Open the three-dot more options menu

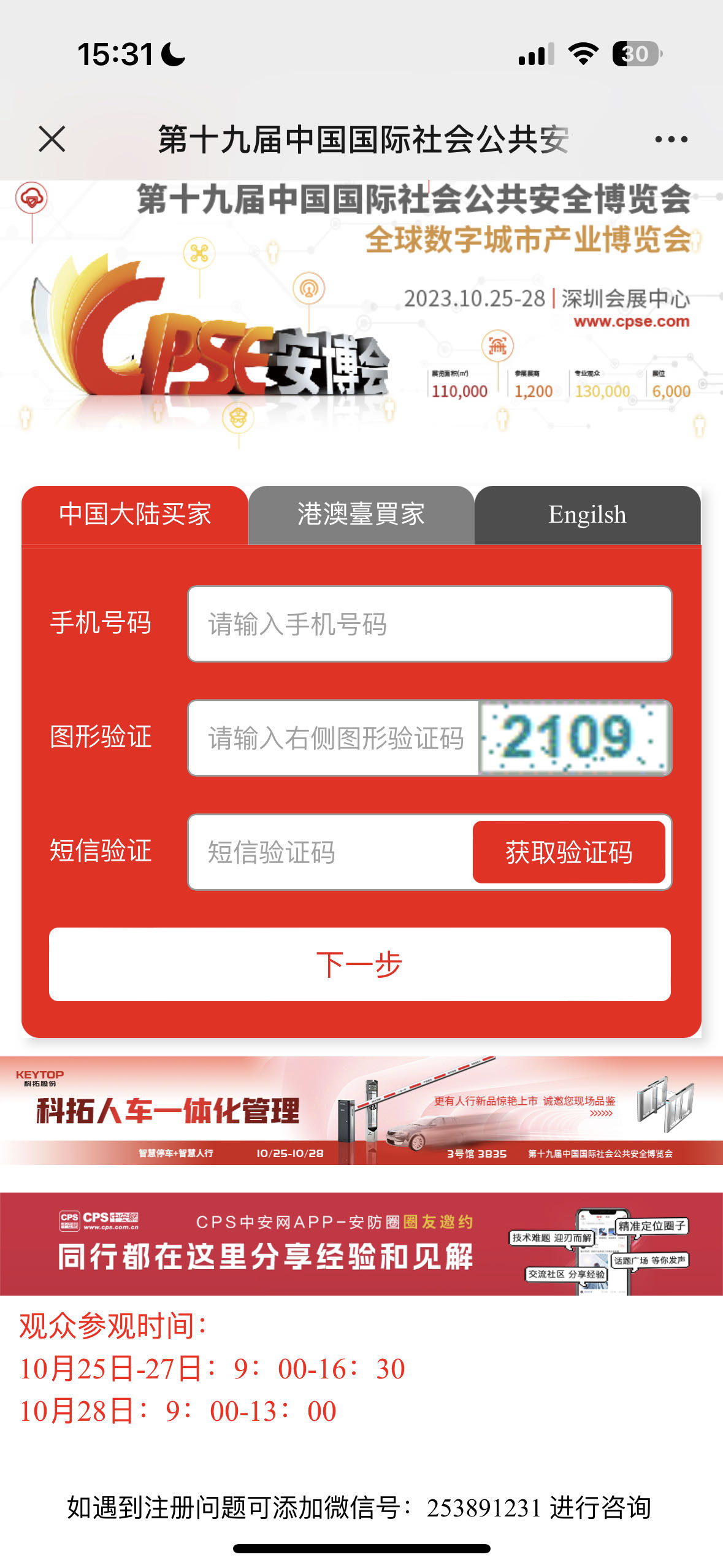[x=671, y=139]
